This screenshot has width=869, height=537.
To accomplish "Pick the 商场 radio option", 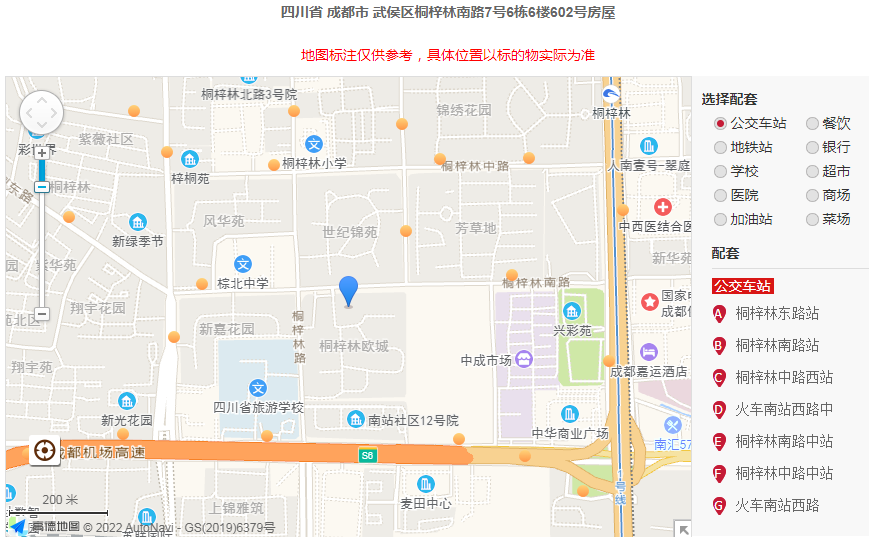I will coord(812,195).
